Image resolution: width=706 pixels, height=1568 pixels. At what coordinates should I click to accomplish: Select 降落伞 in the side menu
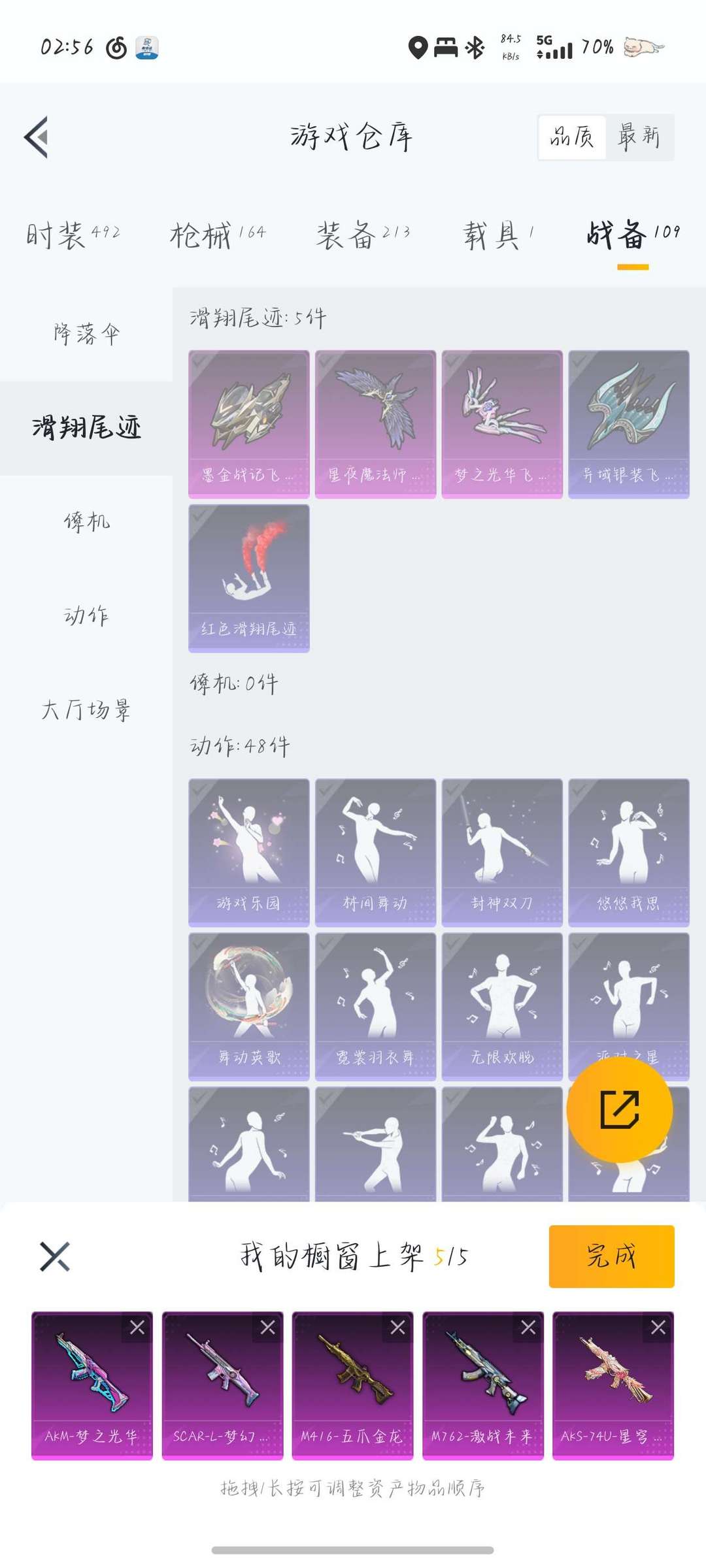(x=86, y=334)
